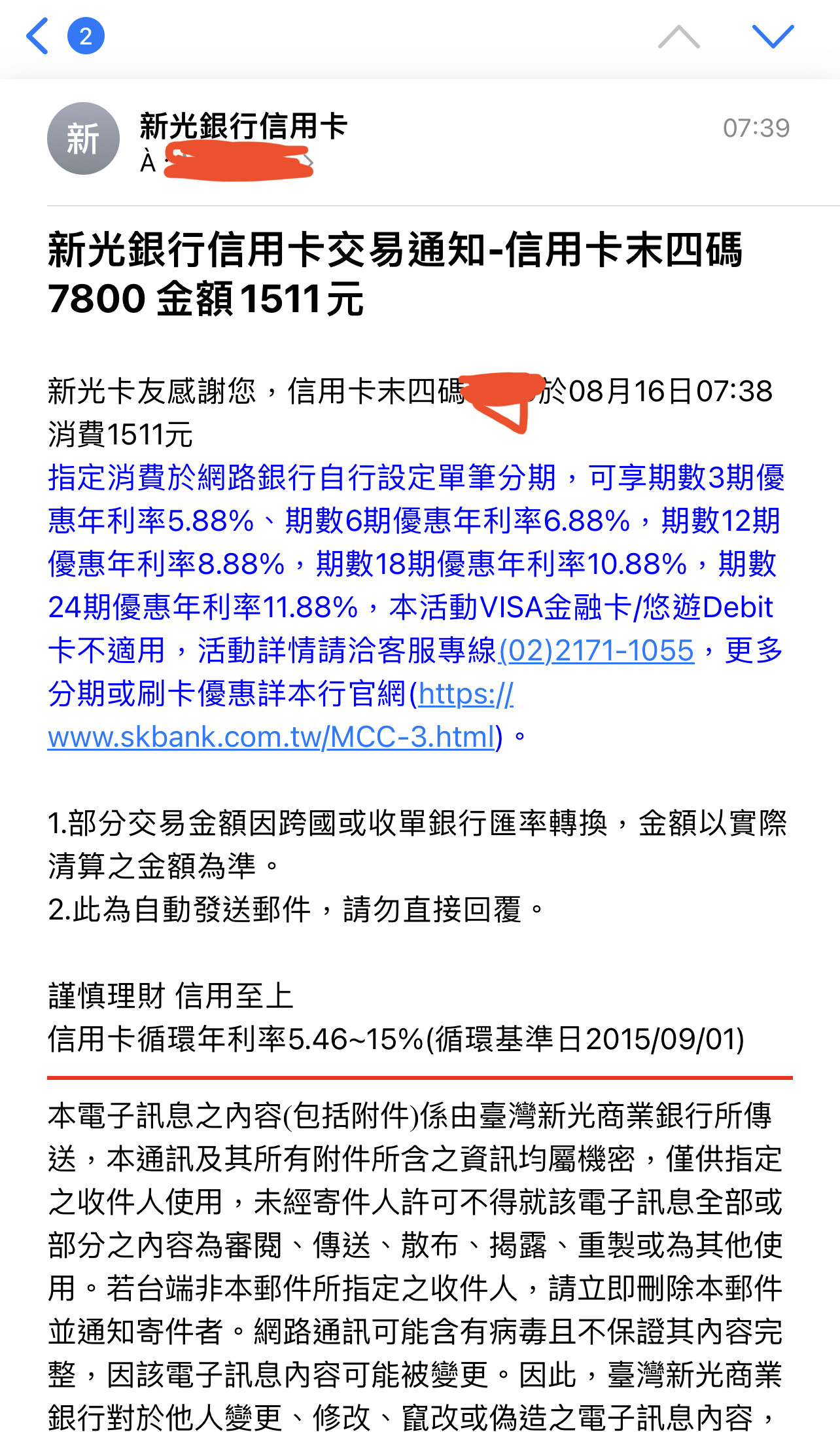
Task: Expand recipient details under sender name
Action: (x=308, y=162)
